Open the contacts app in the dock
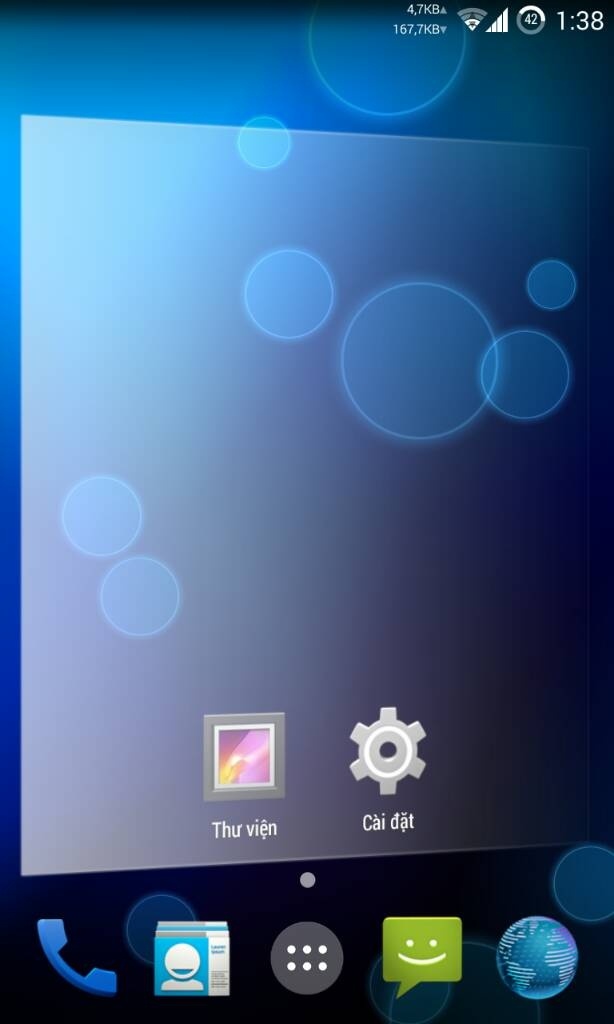Screen dimensions: 614x1024 tap(191, 958)
